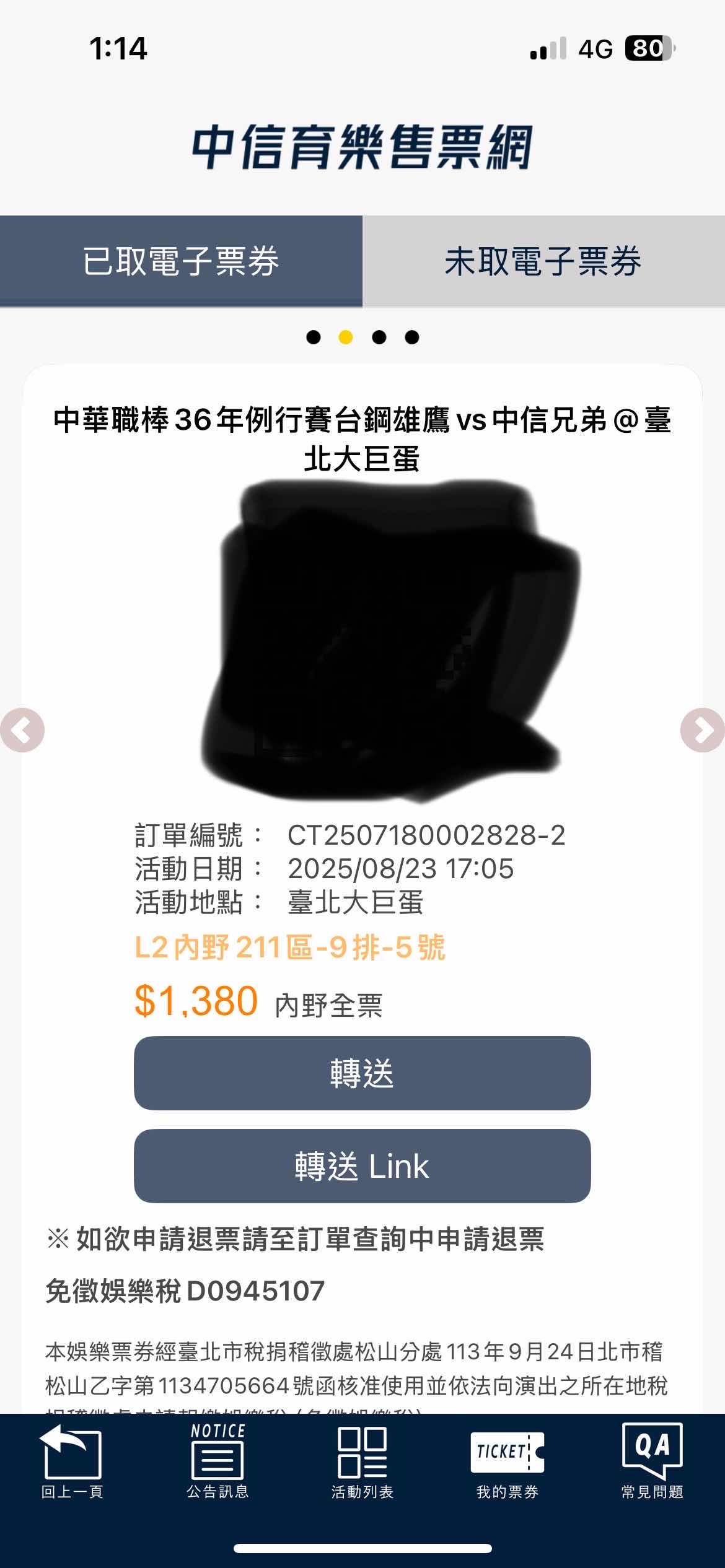The width and height of the screenshot is (725, 1568).
Task: Tap the 轉送 Link button
Action: pos(362,1166)
